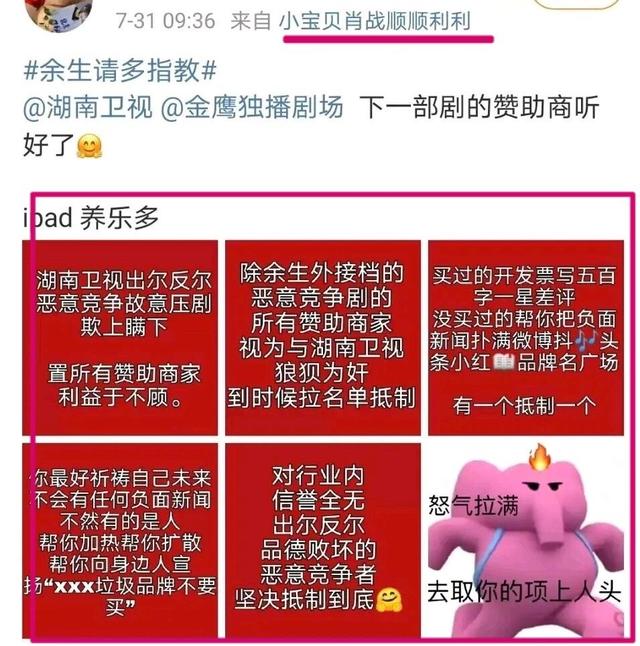Open the #余生请多指教# hashtag topic
This screenshot has width=640, height=646.
pos(120,70)
